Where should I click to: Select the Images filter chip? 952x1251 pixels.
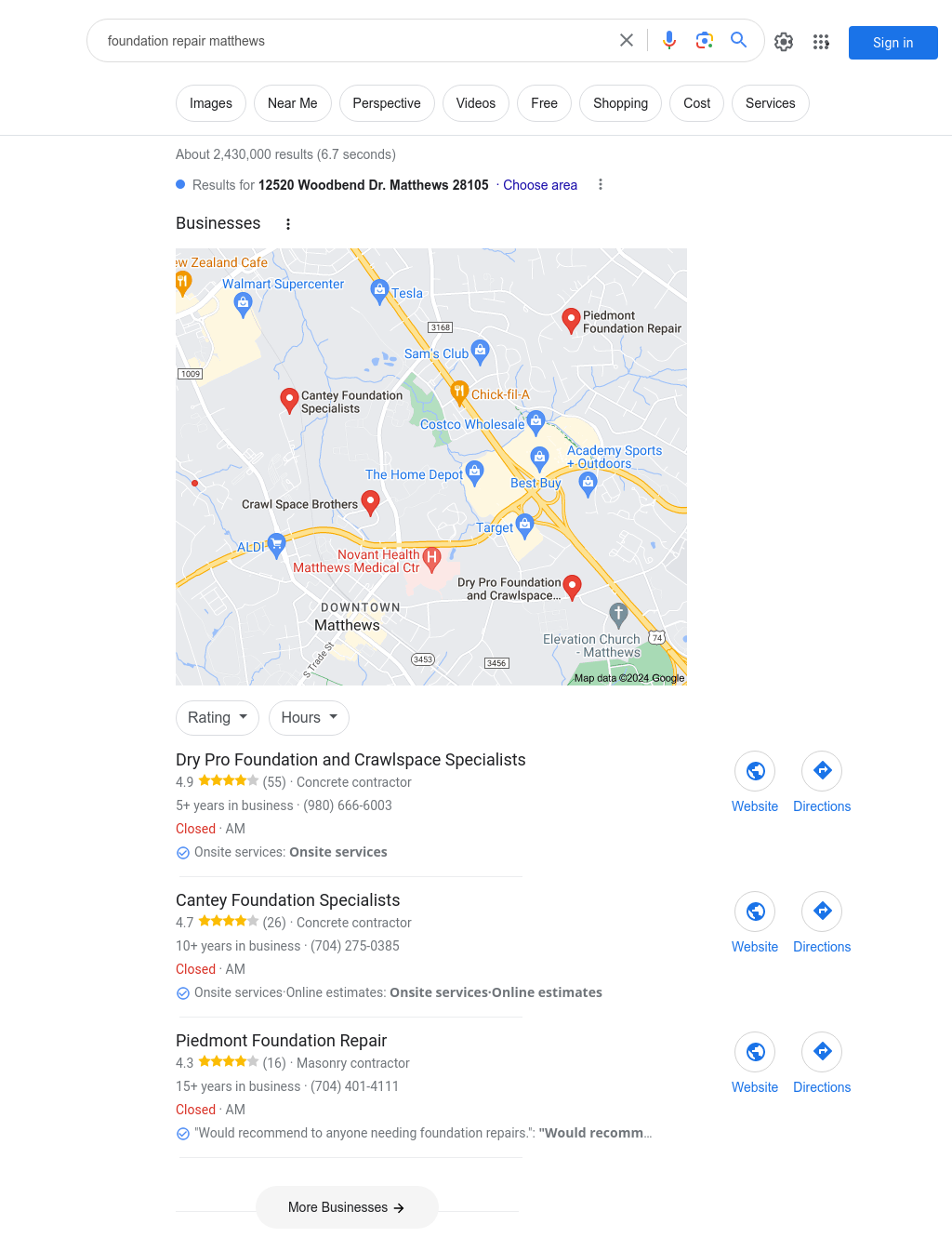click(211, 103)
